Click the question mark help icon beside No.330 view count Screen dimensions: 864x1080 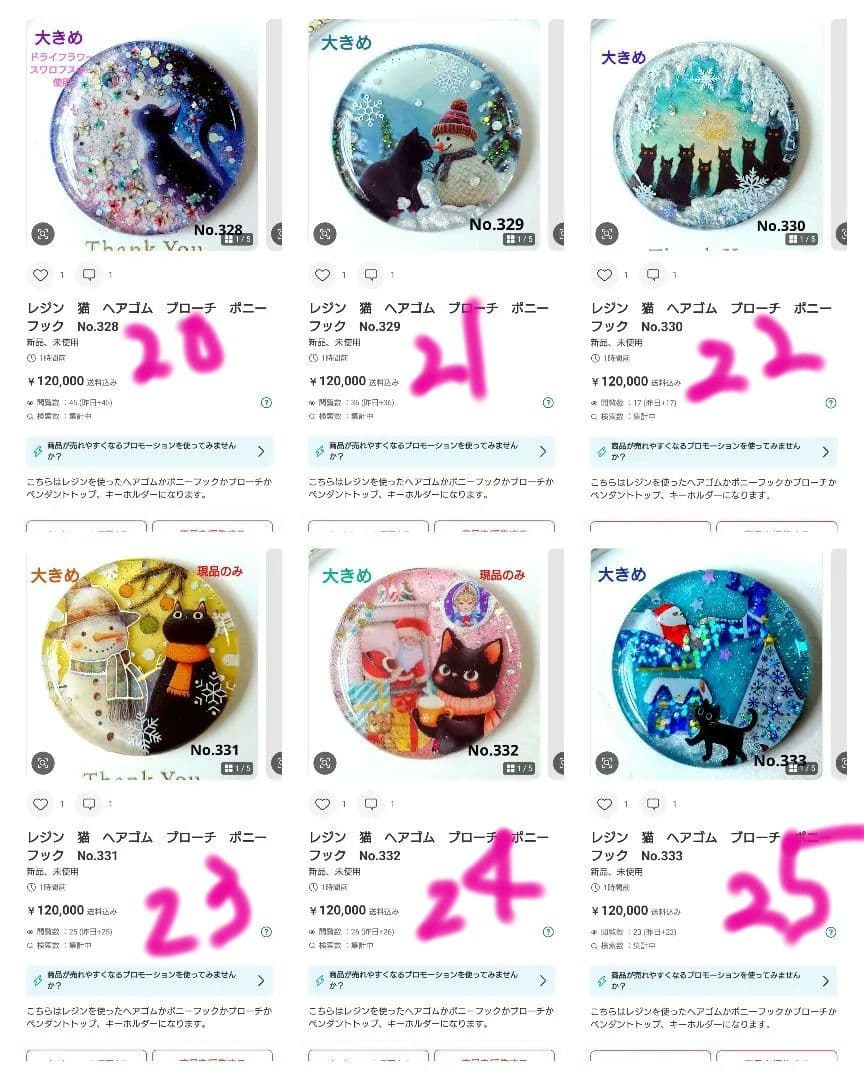coord(830,402)
